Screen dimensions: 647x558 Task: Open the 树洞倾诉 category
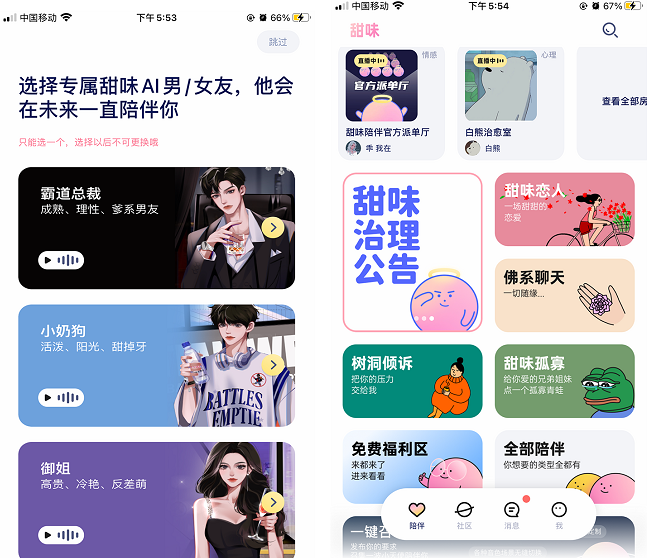click(412, 381)
